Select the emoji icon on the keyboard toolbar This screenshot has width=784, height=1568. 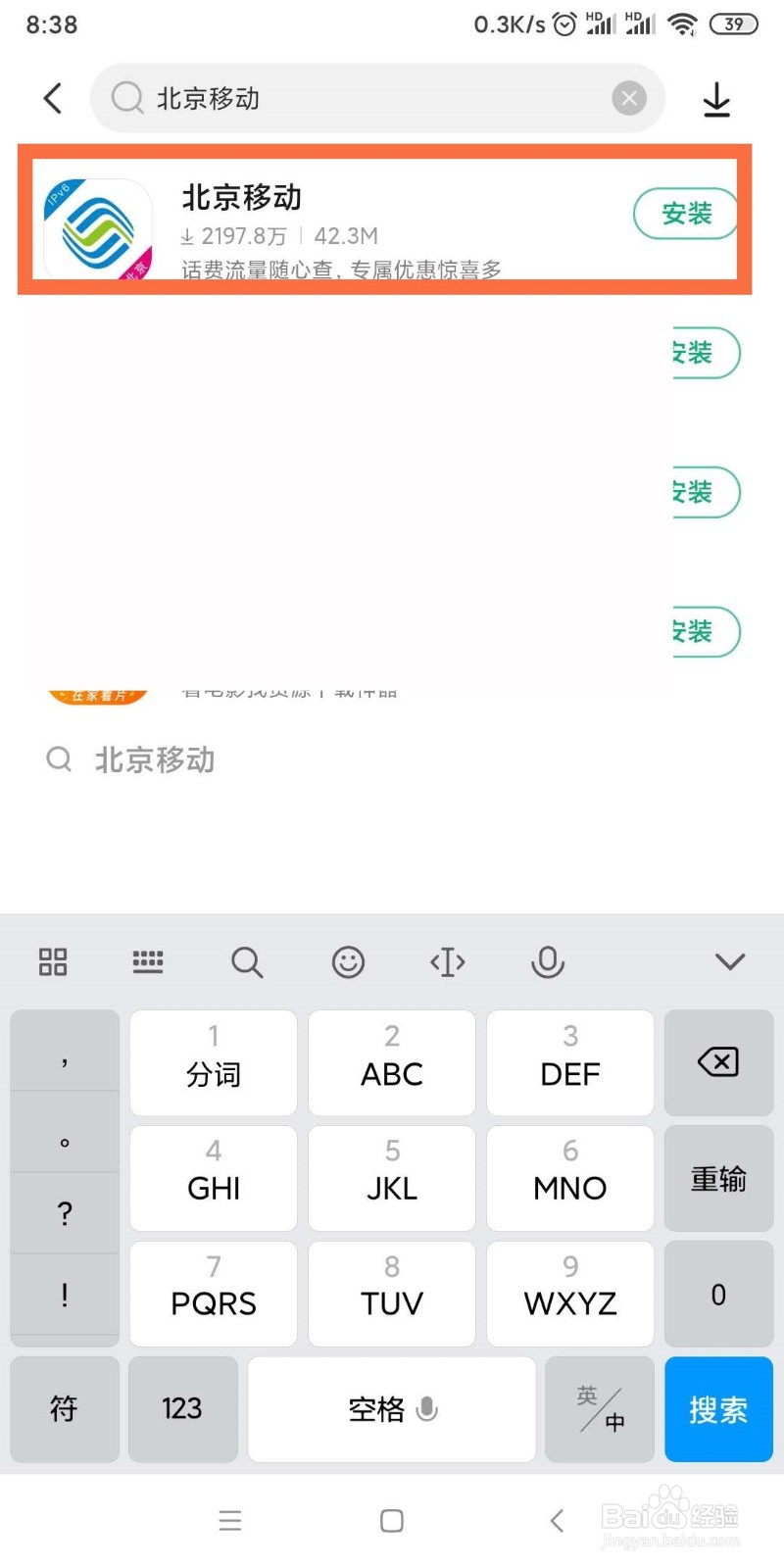(x=348, y=962)
